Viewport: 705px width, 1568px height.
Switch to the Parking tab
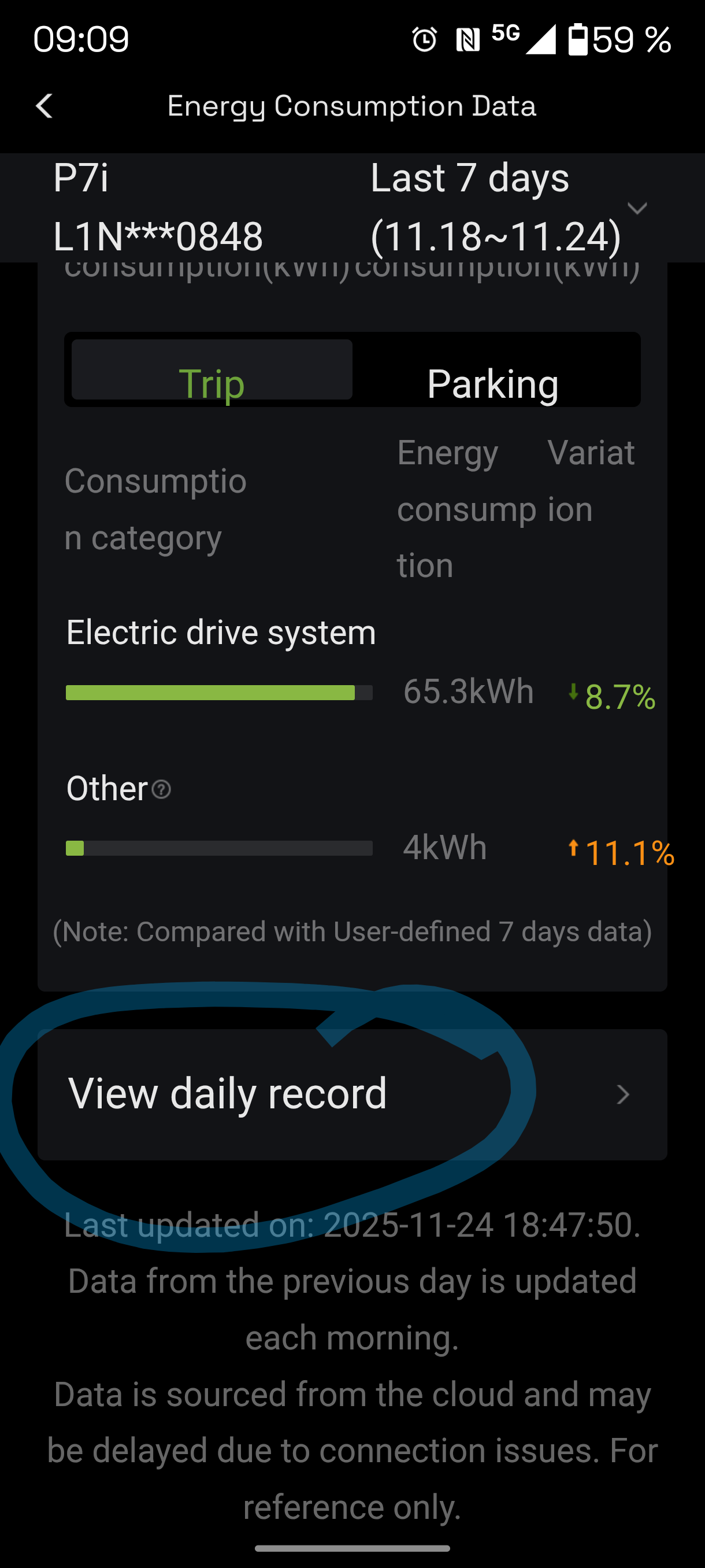pos(493,371)
